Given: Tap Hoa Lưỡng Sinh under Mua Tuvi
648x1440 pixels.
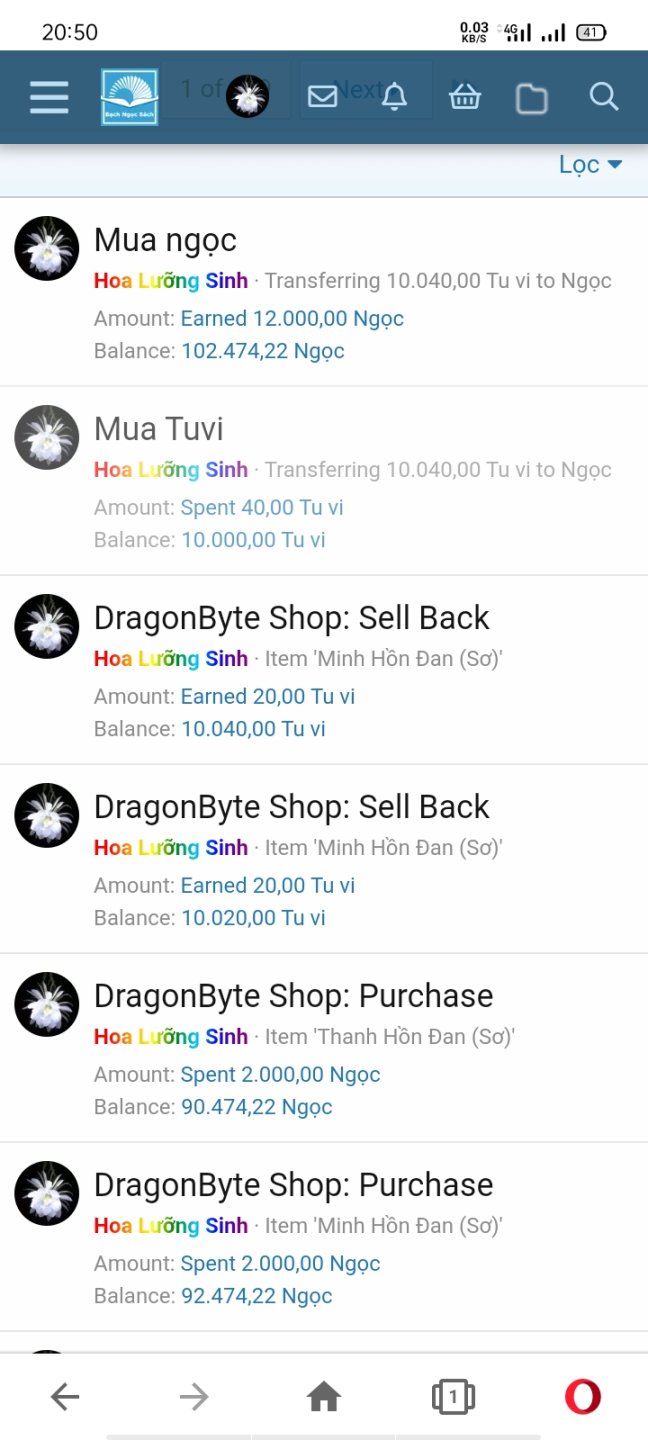Looking at the screenshot, I should coord(171,470).
